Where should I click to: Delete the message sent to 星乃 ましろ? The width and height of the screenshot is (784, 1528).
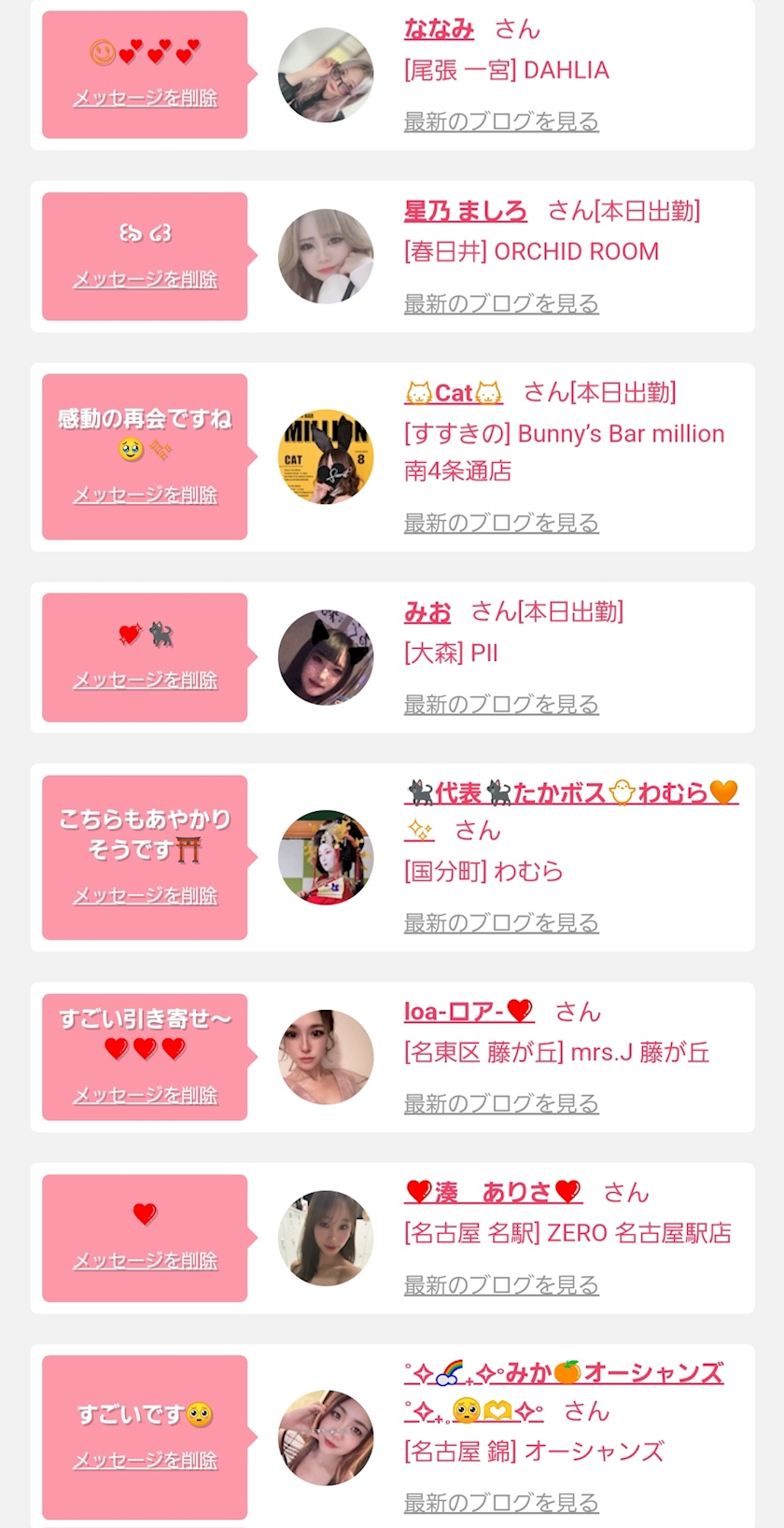tap(145, 279)
